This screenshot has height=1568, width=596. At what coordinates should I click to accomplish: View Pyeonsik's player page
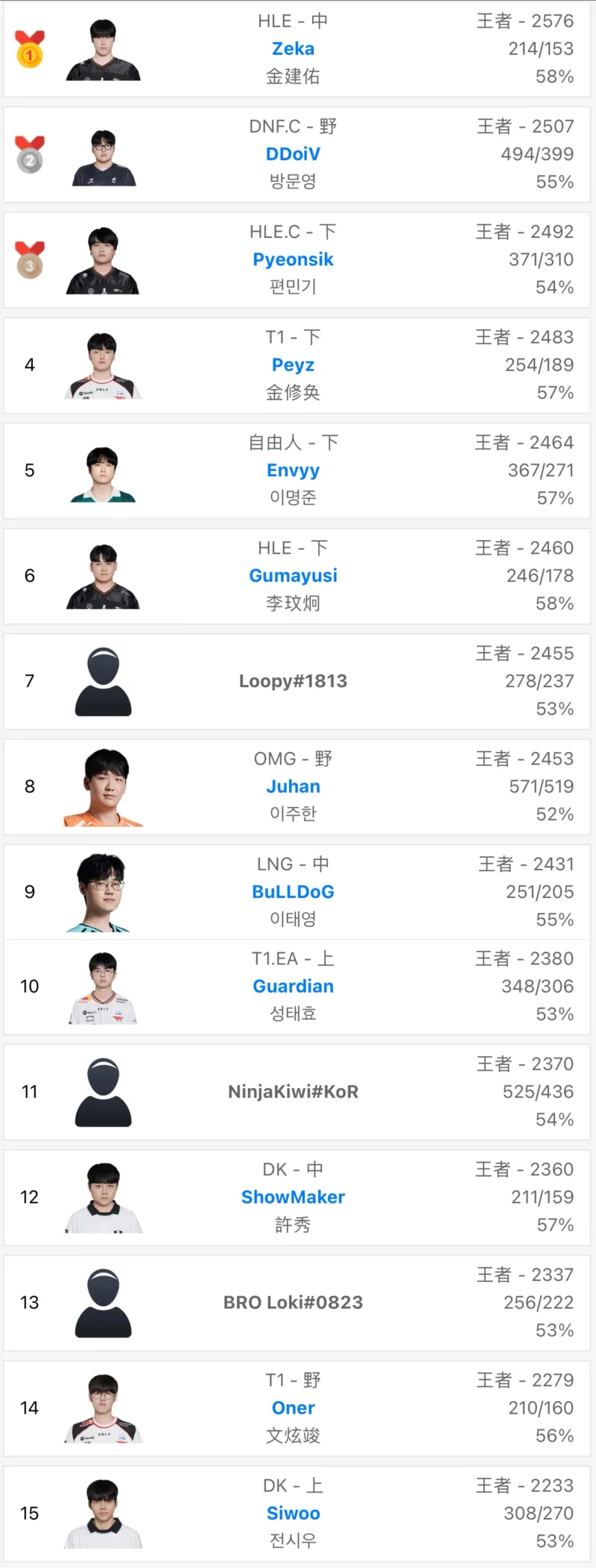point(293,259)
